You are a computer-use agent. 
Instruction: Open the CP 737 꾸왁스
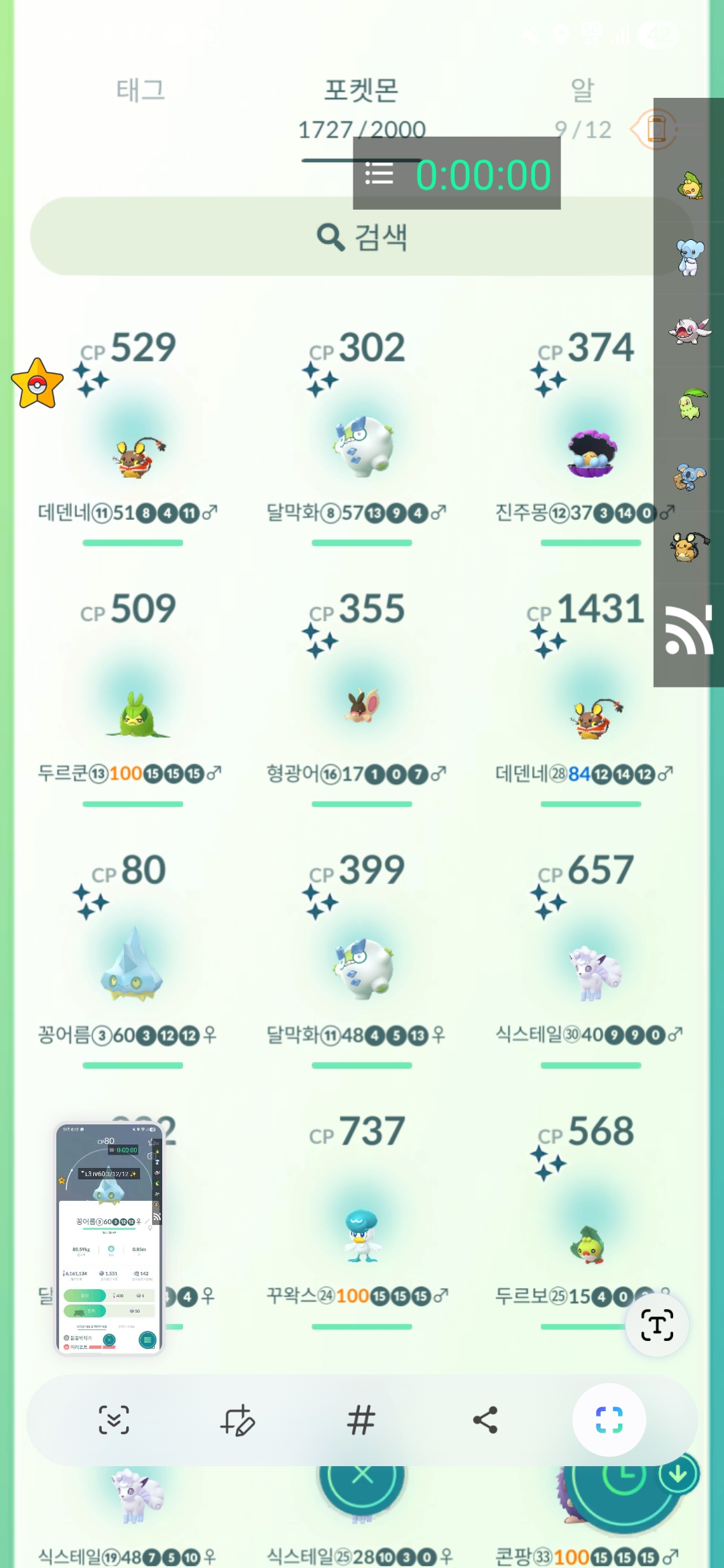point(361,1233)
